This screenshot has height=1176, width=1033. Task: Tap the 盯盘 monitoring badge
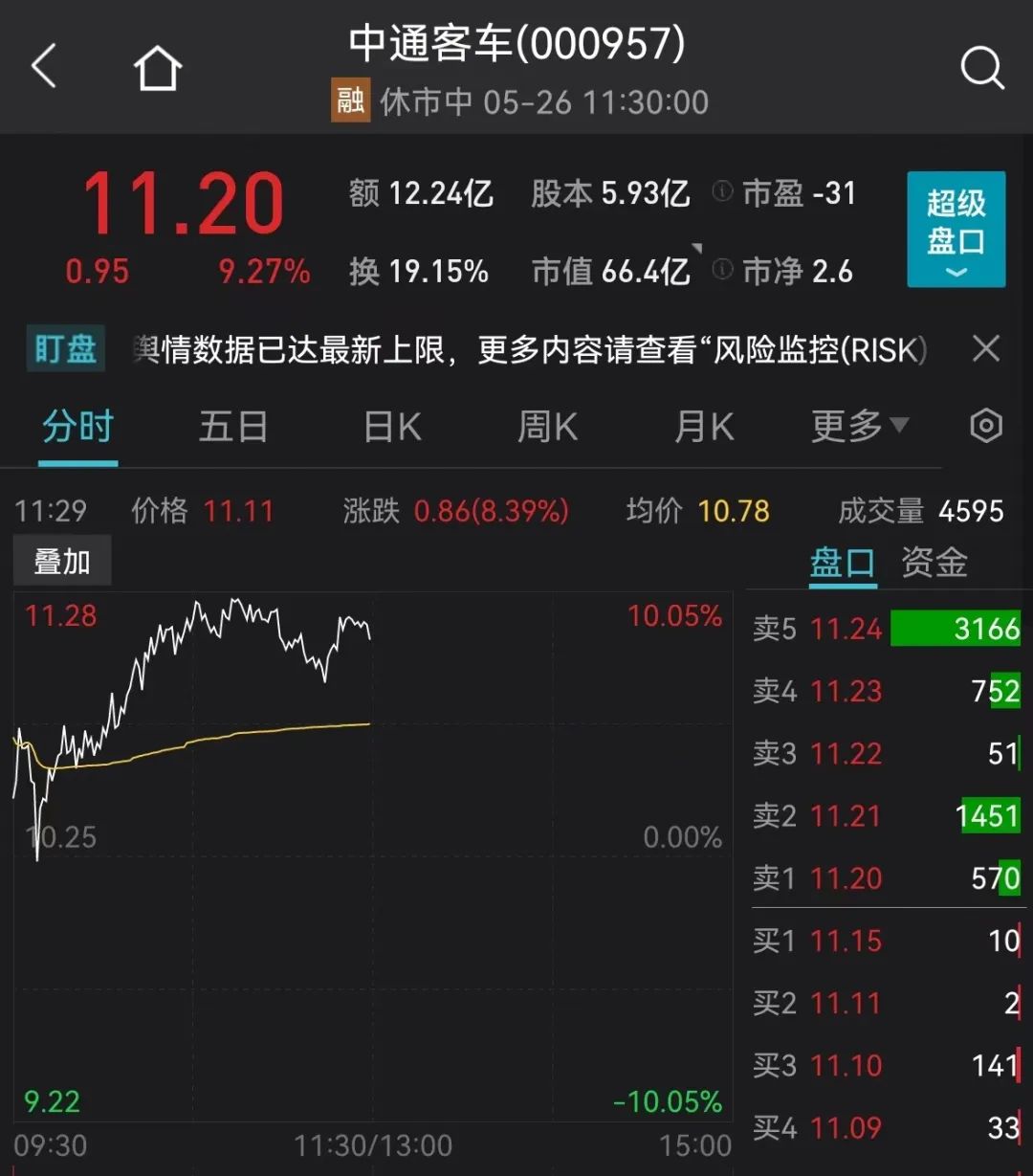[x=64, y=349]
